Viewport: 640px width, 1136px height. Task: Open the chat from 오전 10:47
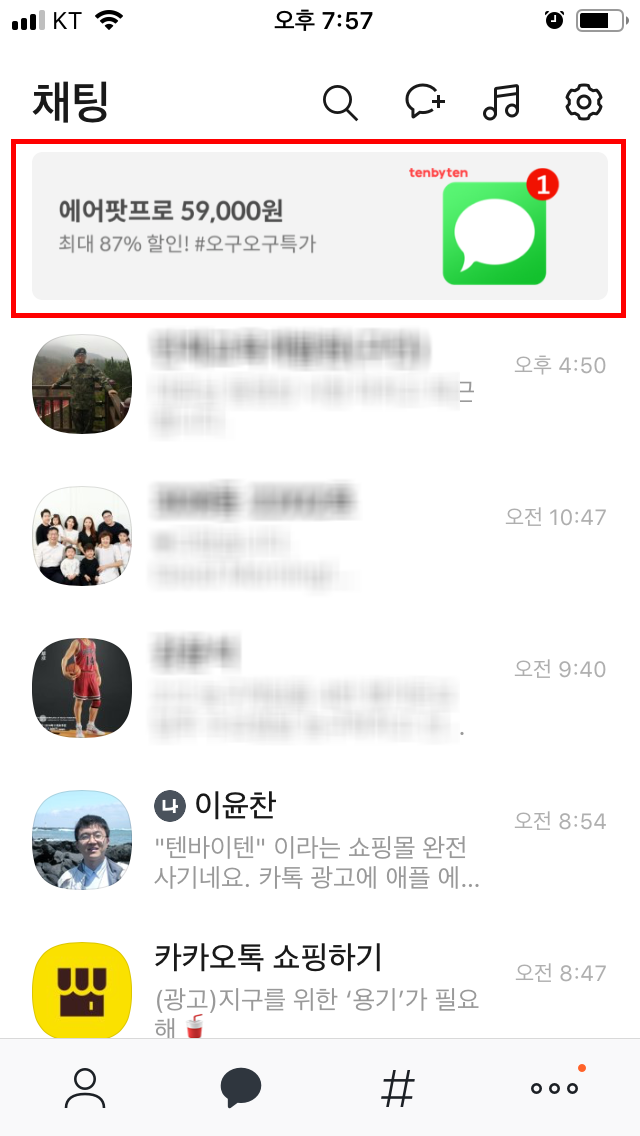[320, 536]
